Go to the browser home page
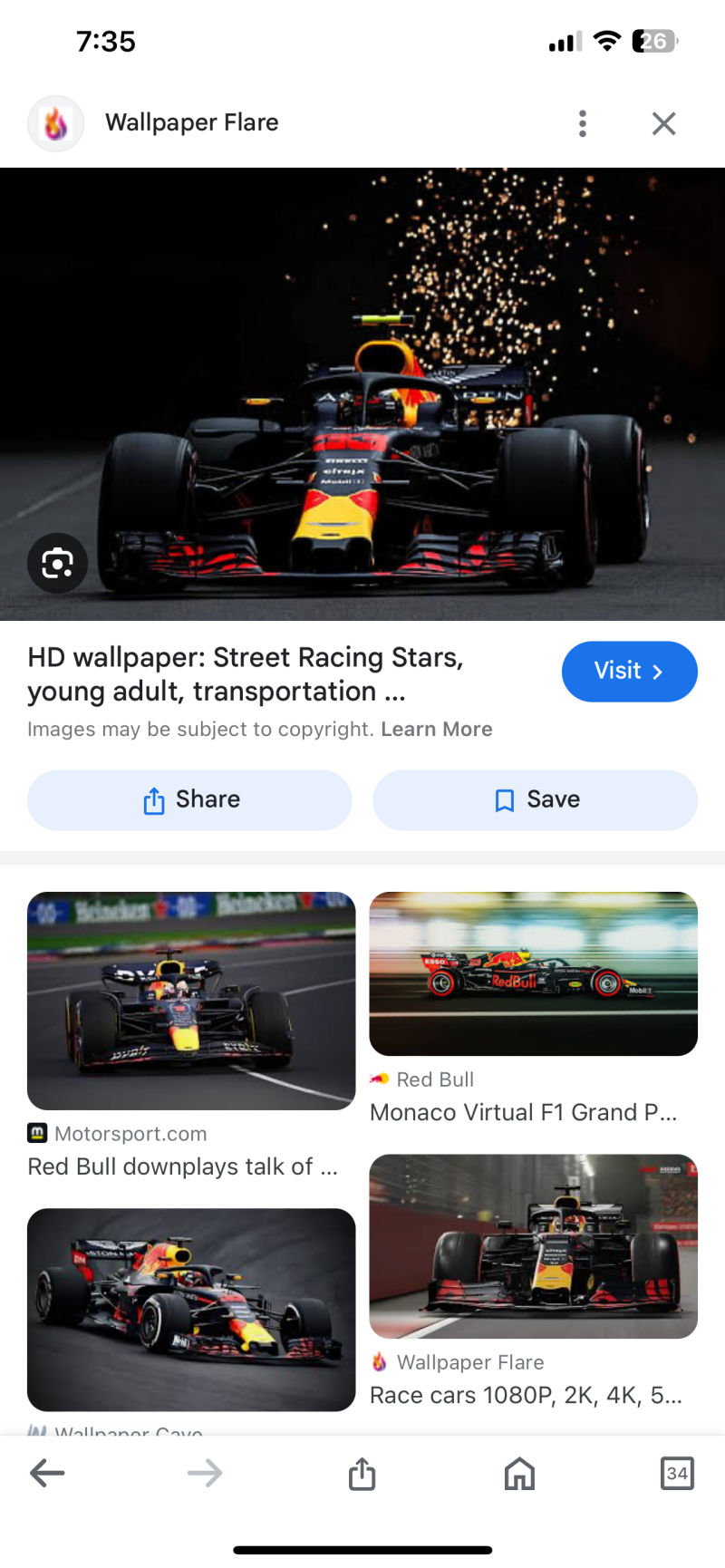This screenshot has height=1568, width=725. coord(519,1473)
